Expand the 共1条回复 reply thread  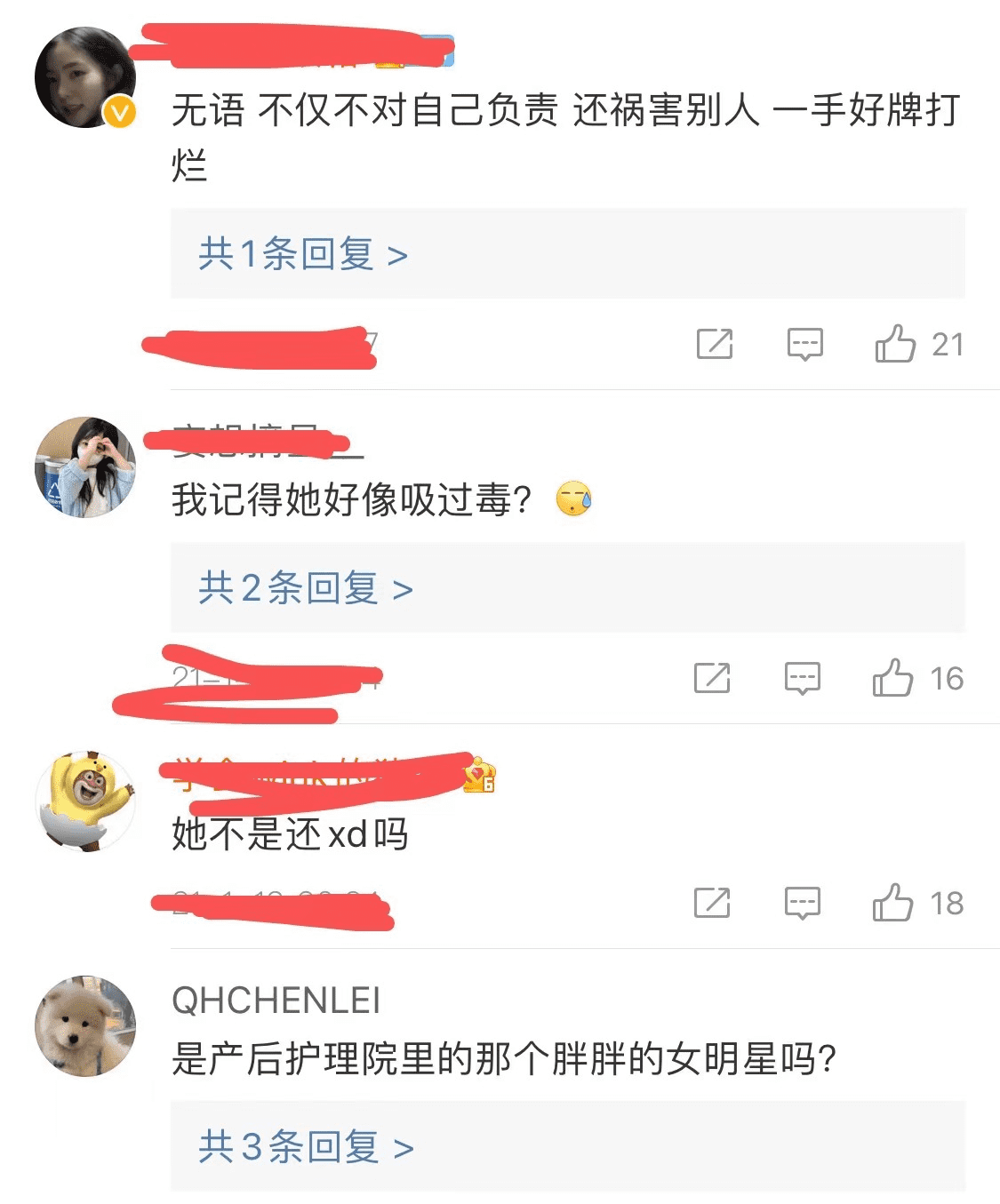[302, 255]
